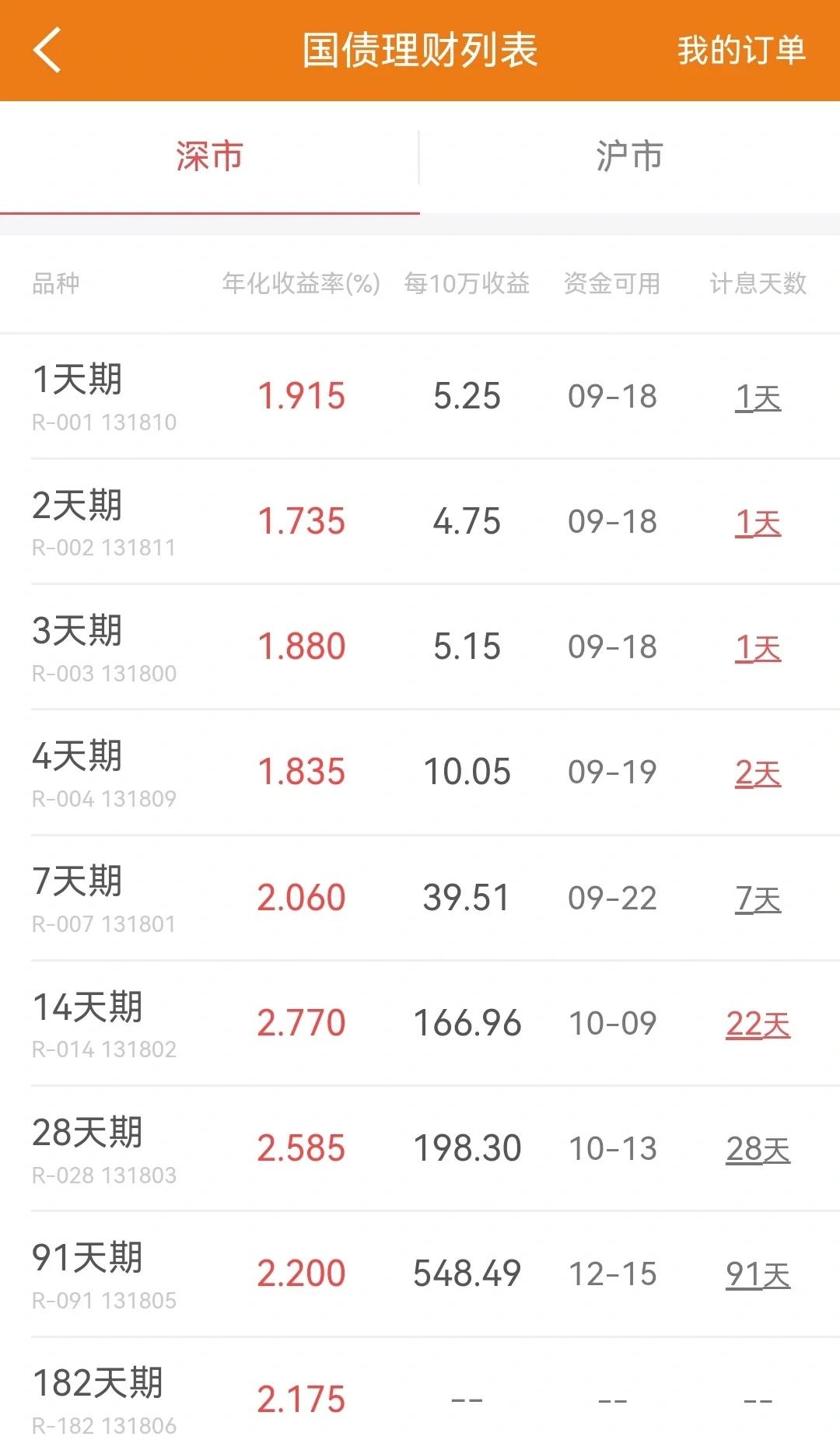Select the 深市 tab

click(209, 156)
